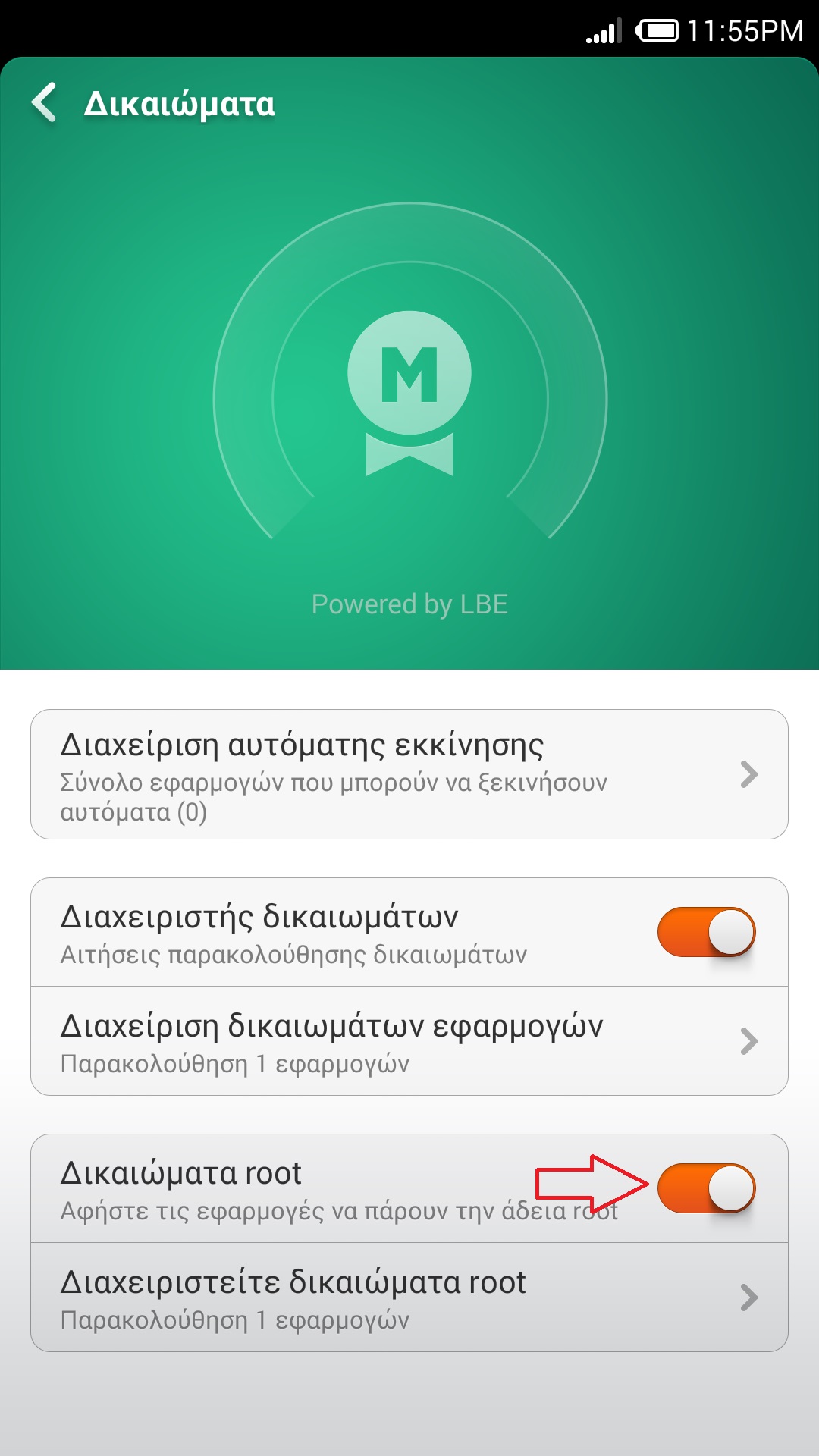Open Διαχείριση δικαιωμάτων εφαρμογών
819x1456 pixels.
409,1041
